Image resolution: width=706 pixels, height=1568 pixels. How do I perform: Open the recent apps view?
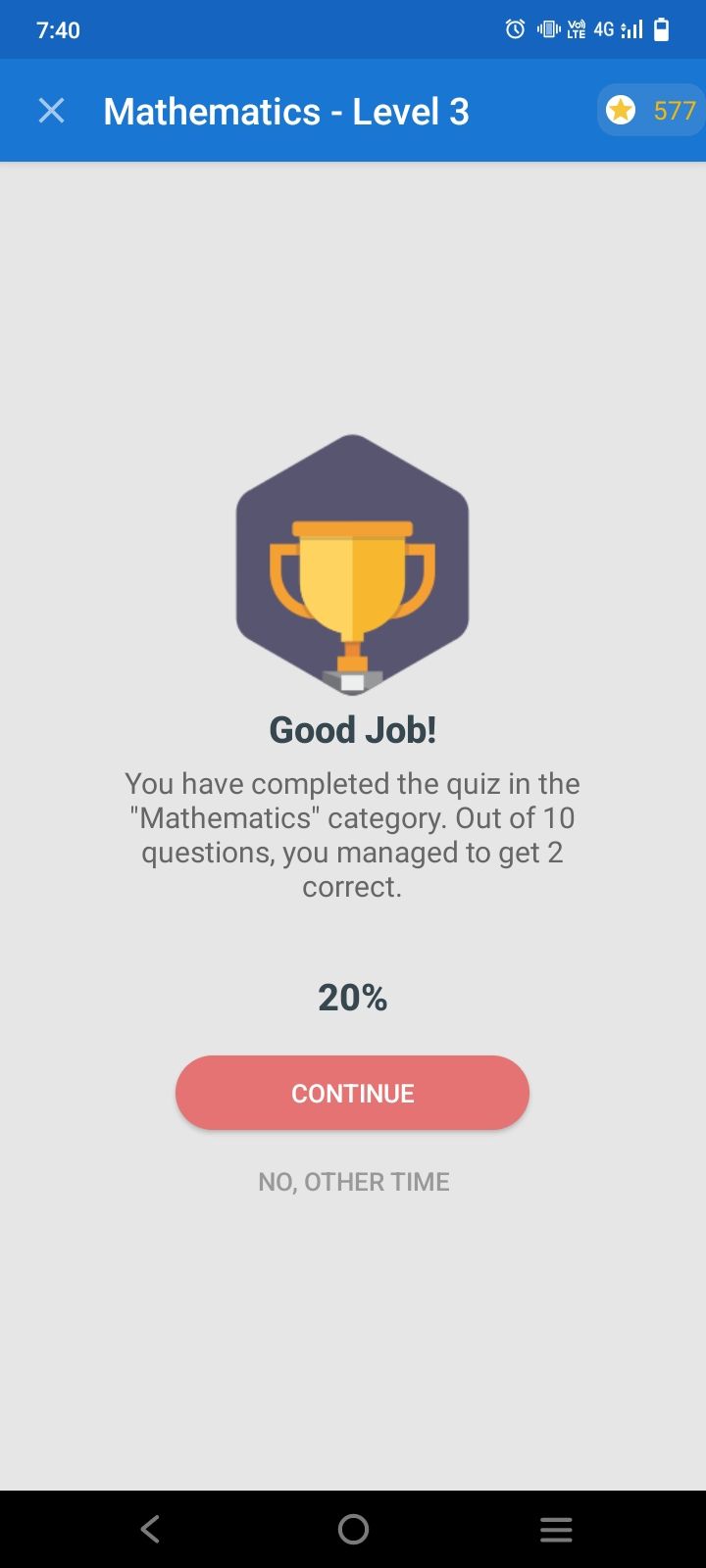point(556,1529)
